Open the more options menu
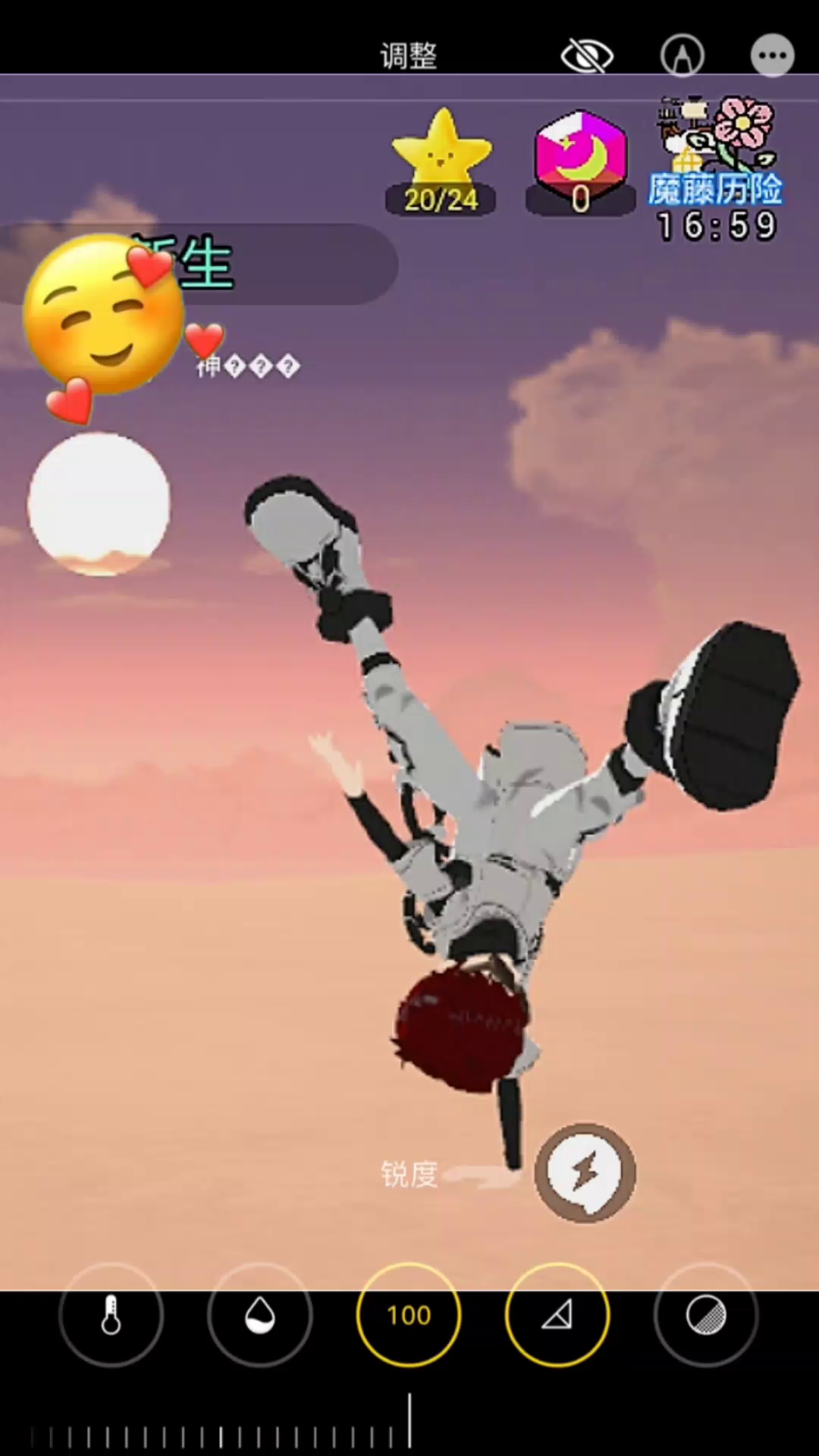This screenshot has height=1456, width=819. pos(772,55)
